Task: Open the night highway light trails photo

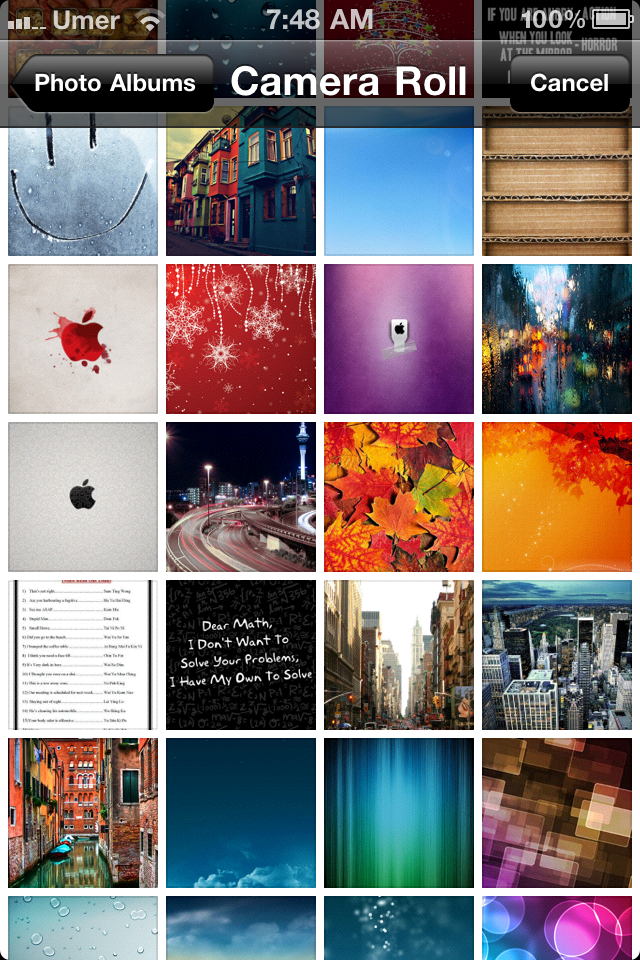Action: point(241,497)
